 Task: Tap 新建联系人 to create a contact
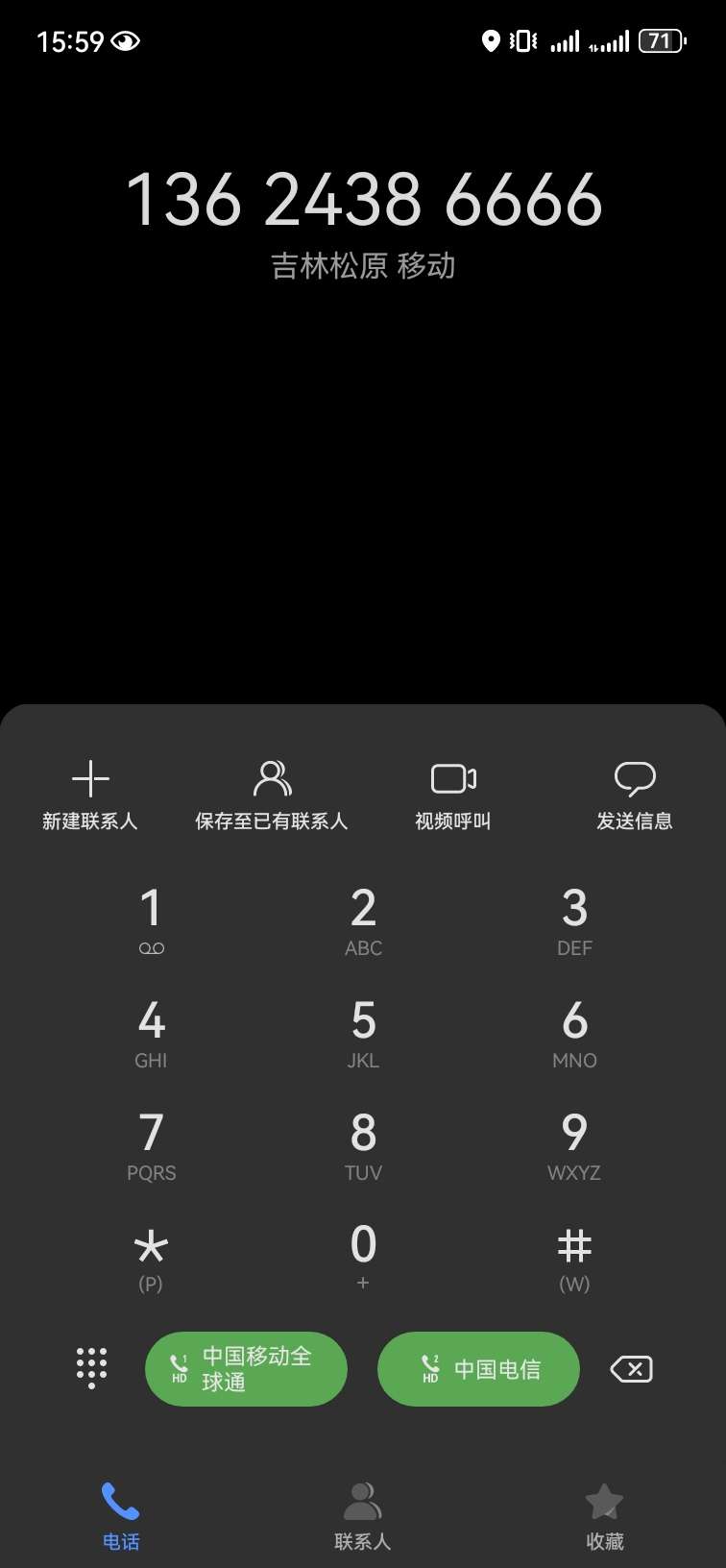[x=90, y=794]
